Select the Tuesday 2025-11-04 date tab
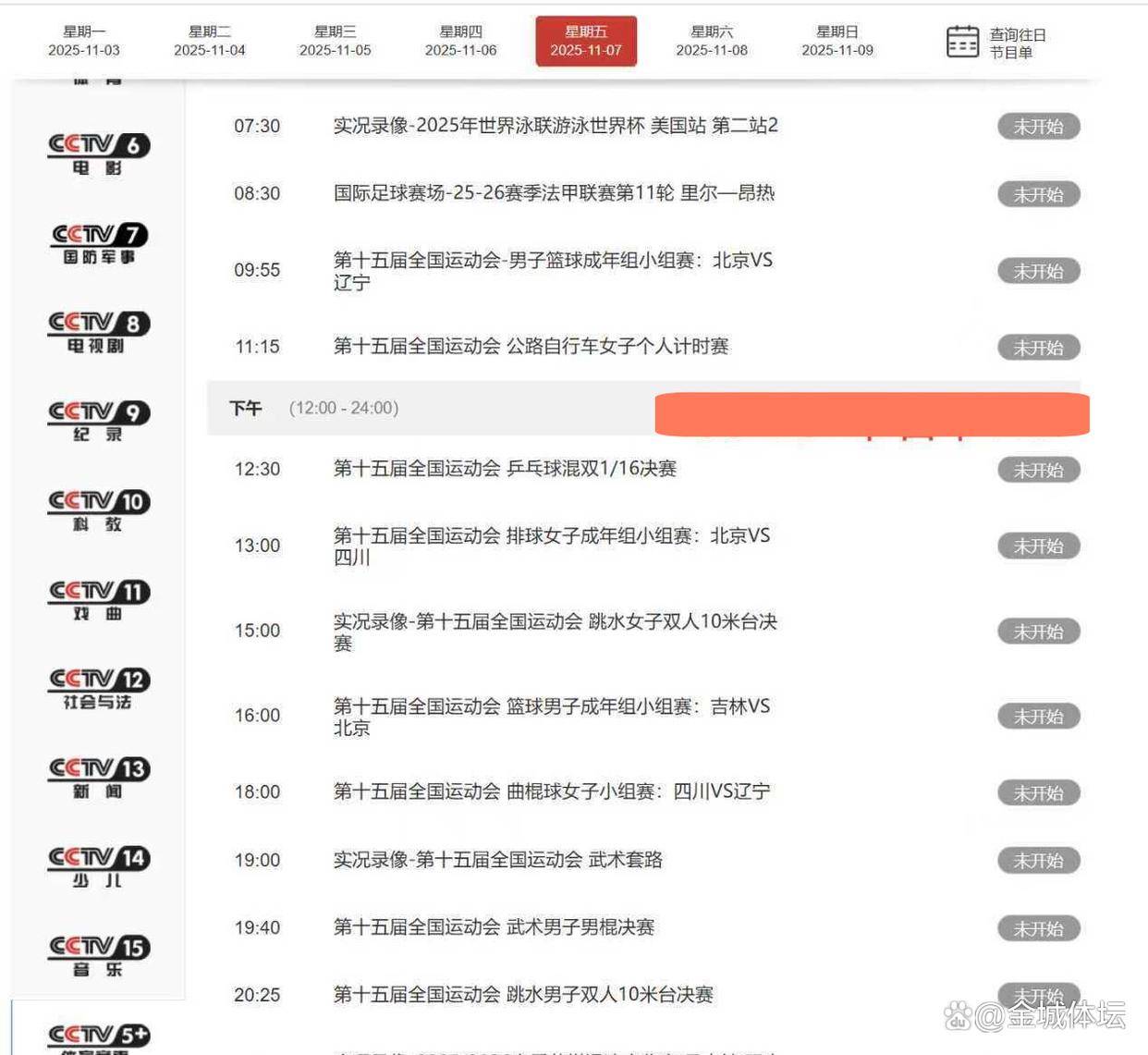This screenshot has height=1055, width=1148. [x=210, y=42]
